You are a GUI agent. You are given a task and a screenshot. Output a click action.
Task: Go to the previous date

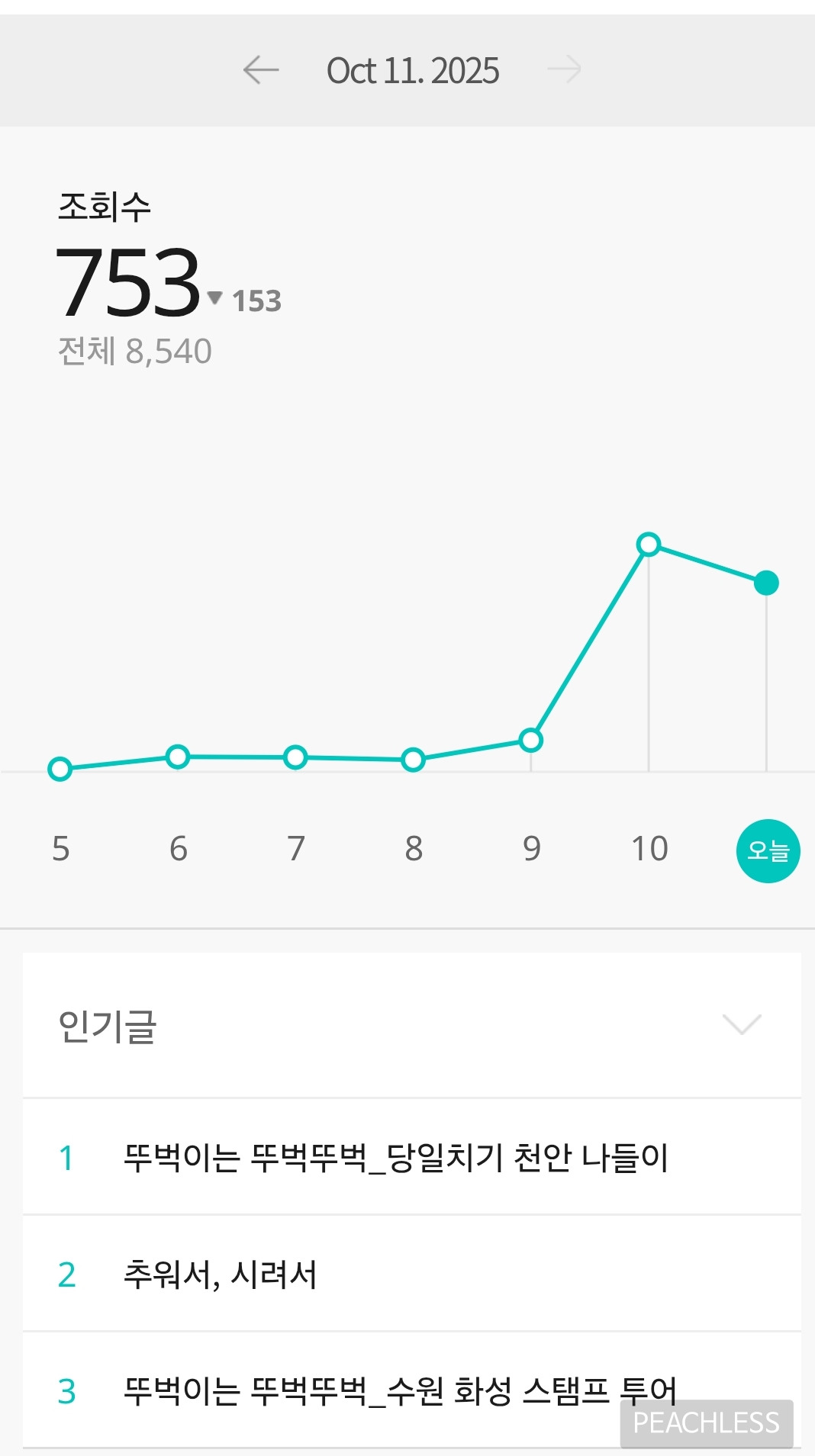[261, 70]
